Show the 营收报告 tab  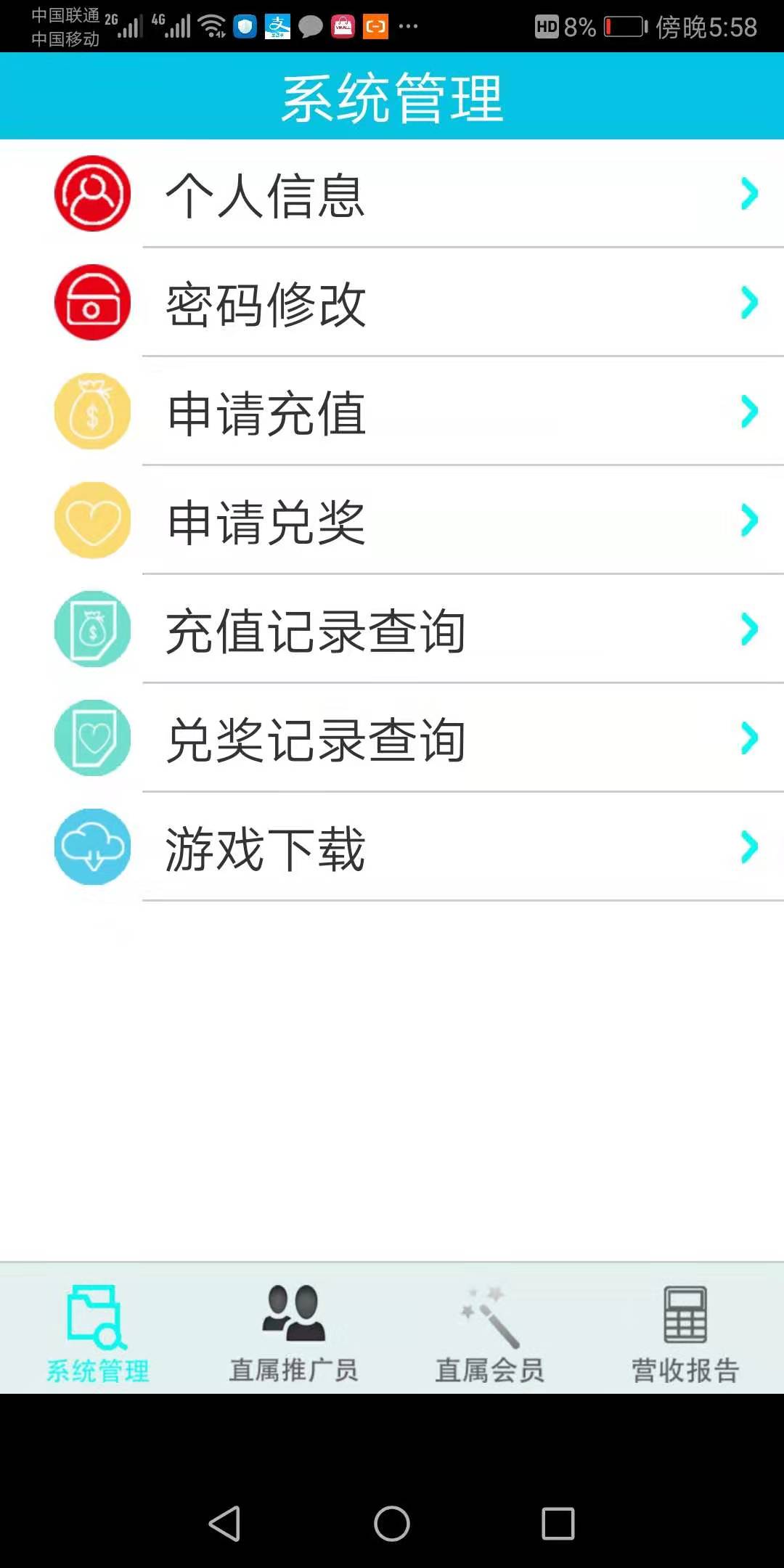(x=685, y=1333)
